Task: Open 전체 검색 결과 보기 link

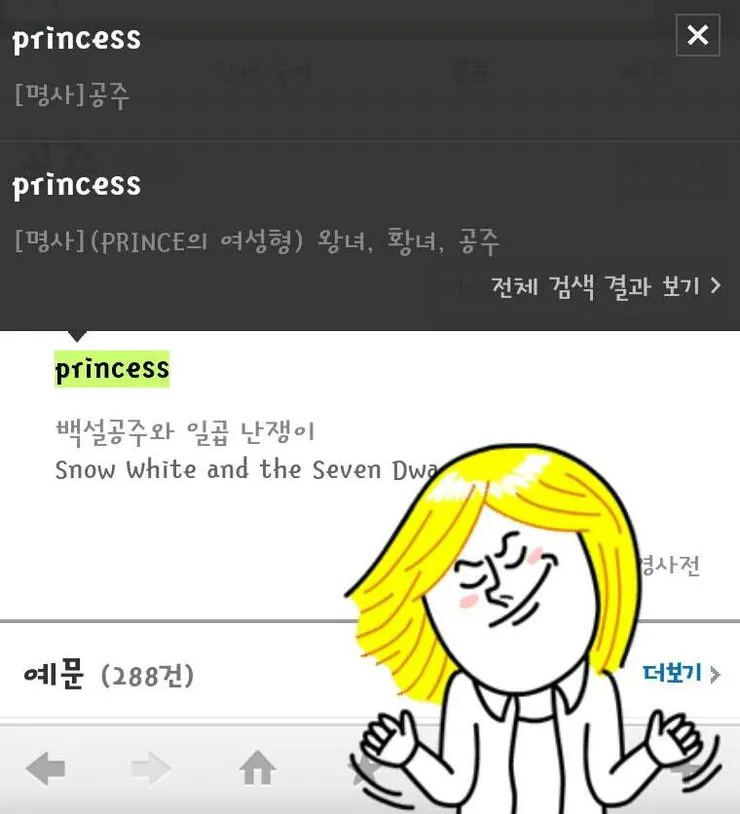Action: coord(605,287)
